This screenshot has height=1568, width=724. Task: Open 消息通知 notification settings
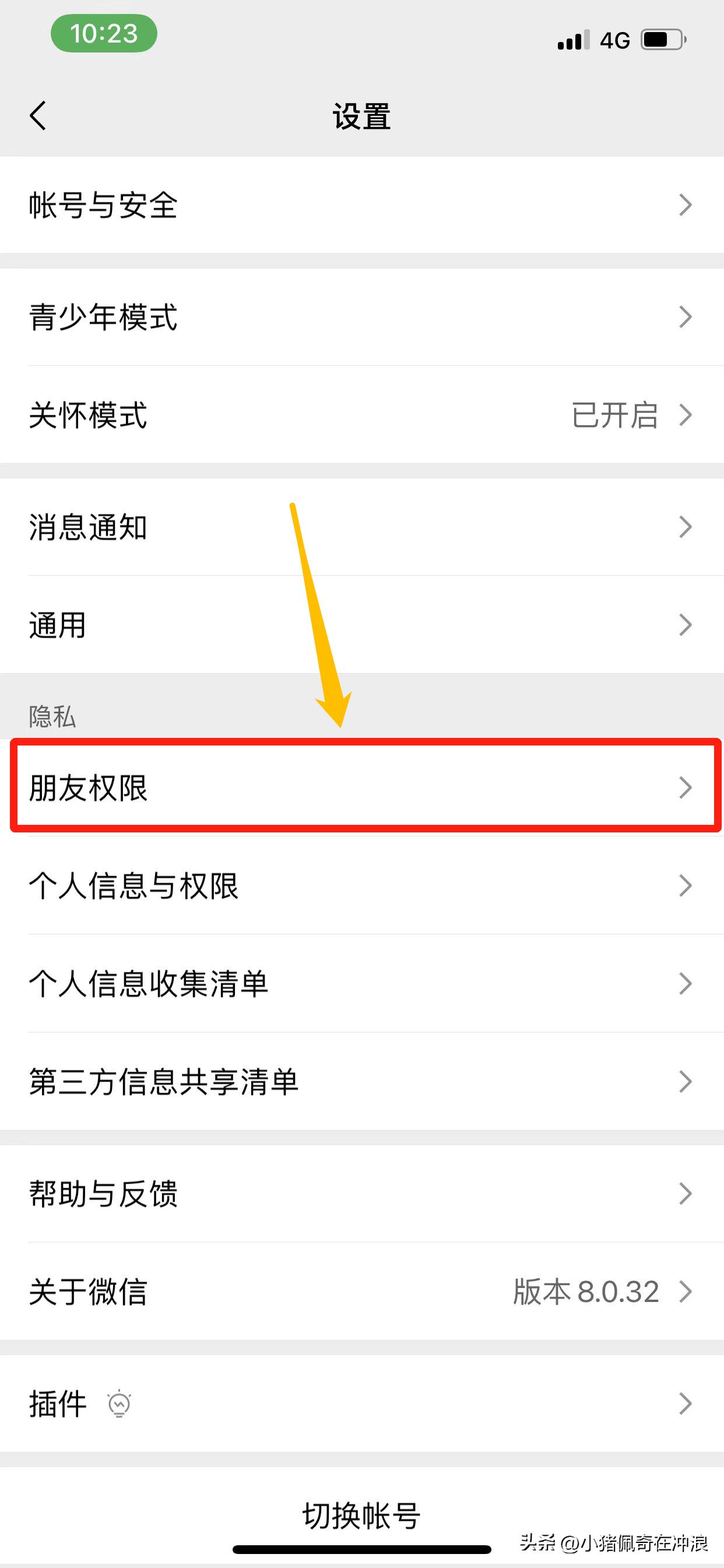(x=362, y=528)
